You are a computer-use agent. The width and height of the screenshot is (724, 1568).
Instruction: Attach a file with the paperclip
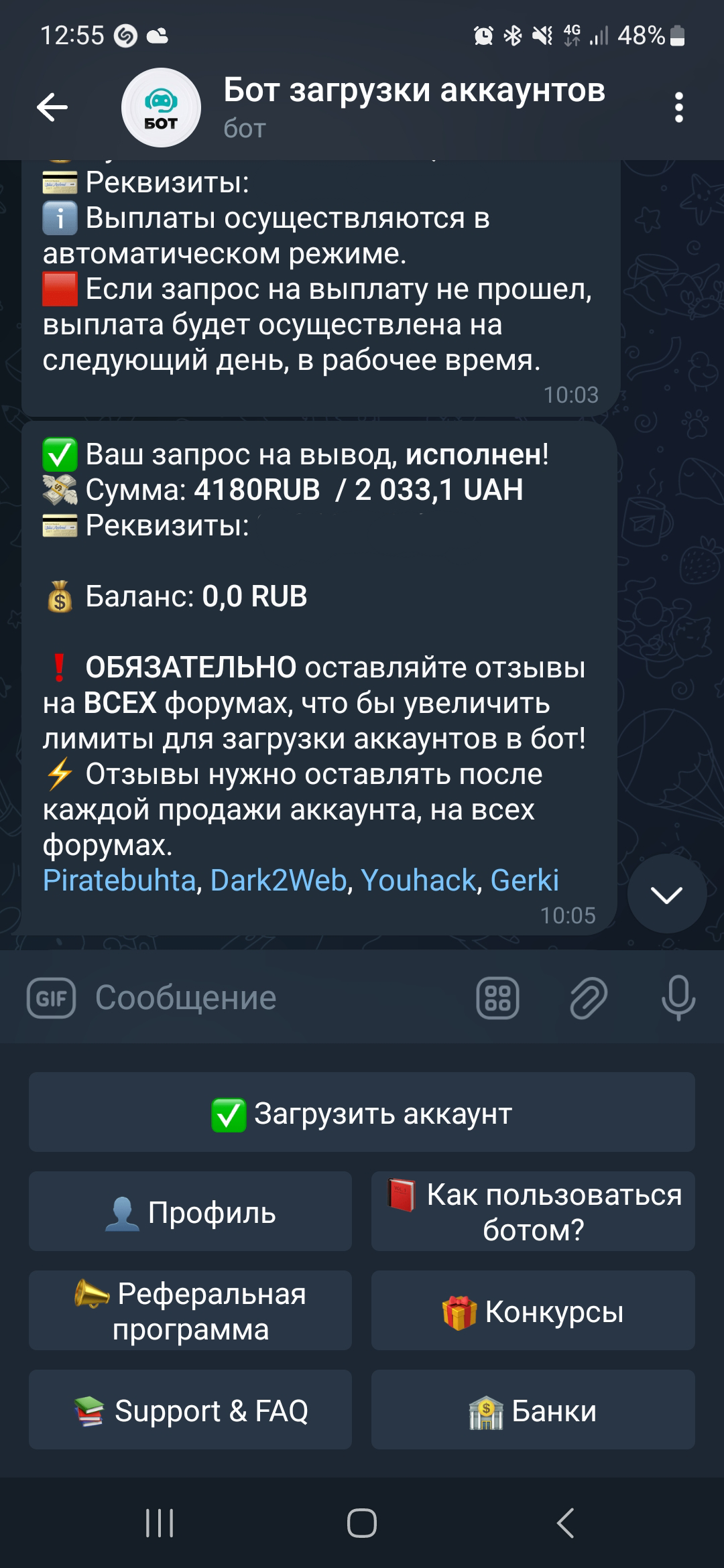click(x=588, y=998)
